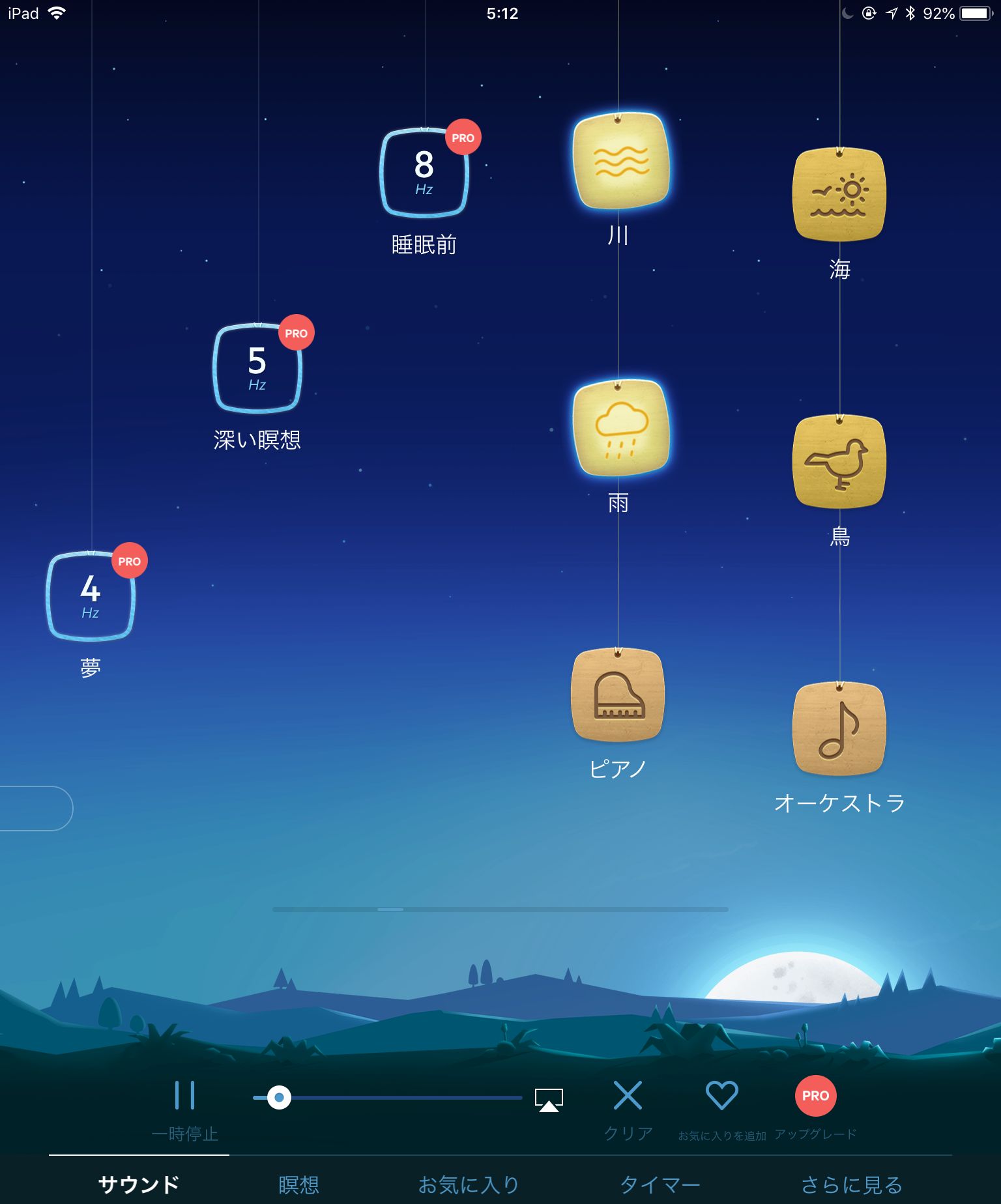Viewport: 1001px width, 1204px height.
Task: Add the ピアノ piano sound
Action: (x=618, y=695)
